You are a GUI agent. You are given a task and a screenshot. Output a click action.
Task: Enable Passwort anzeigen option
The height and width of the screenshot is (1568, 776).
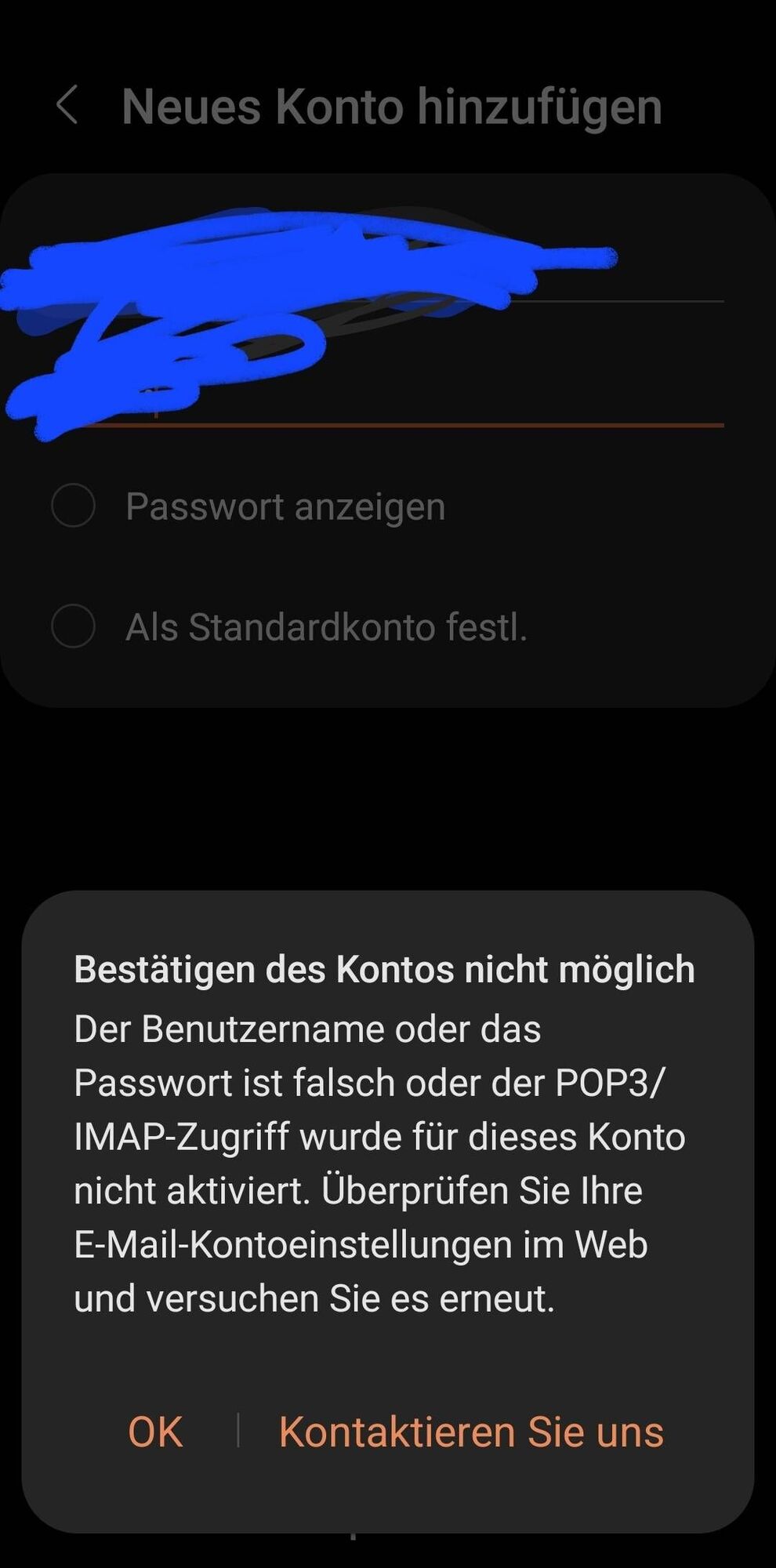pyautogui.click(x=74, y=506)
